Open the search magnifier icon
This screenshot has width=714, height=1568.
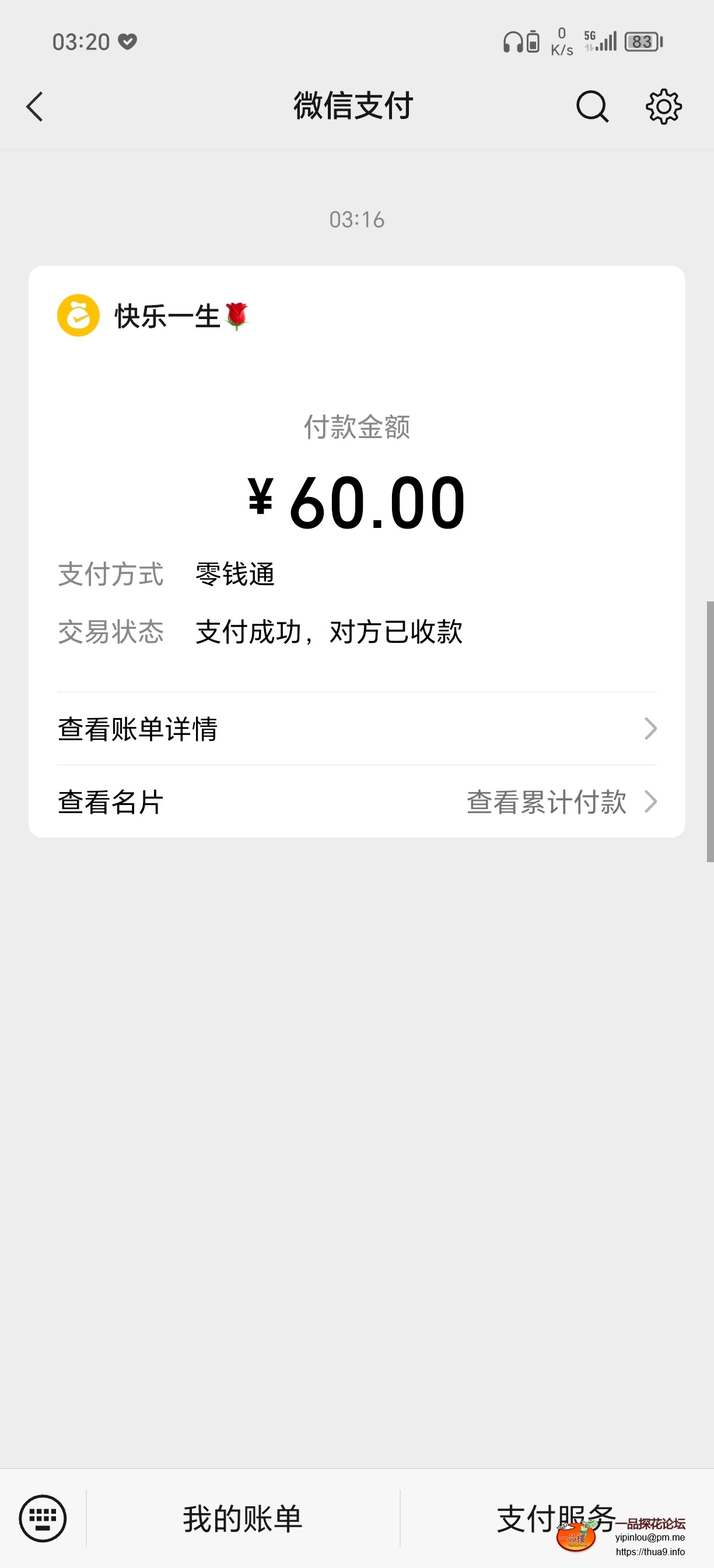coord(591,107)
